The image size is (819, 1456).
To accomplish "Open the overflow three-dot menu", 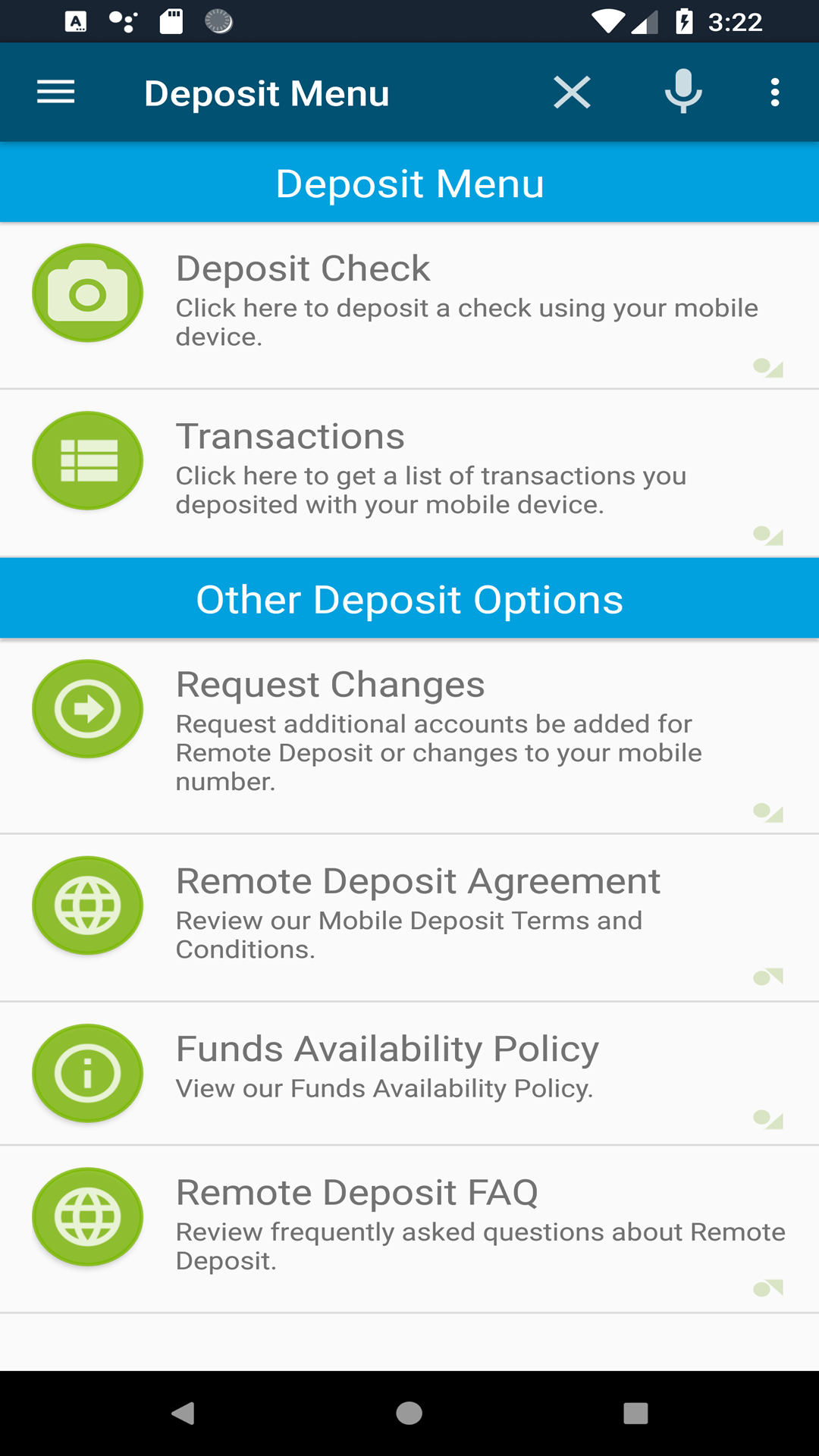I will (774, 91).
